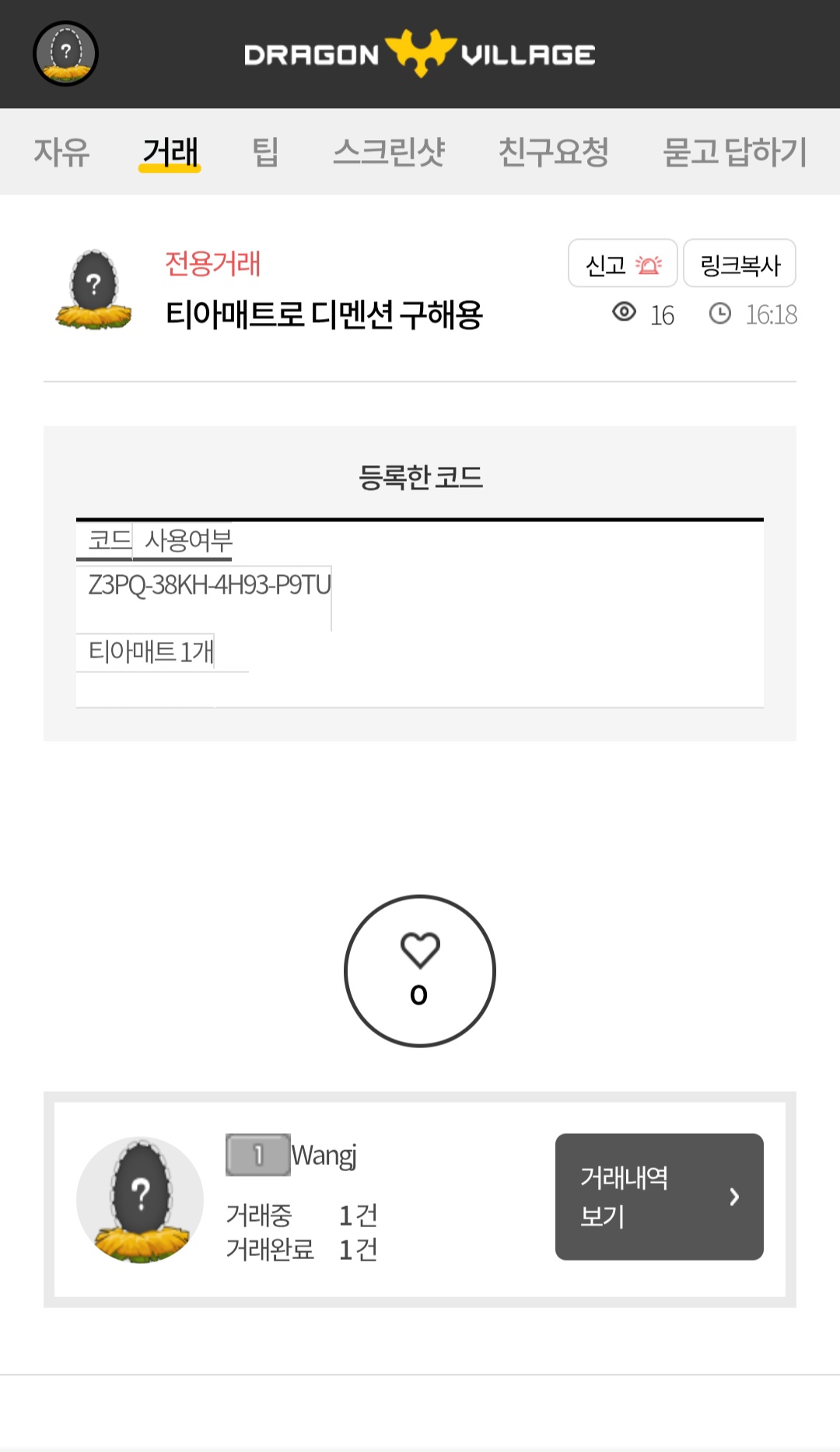Open the 묻고 답하기 tab
This screenshot has width=840, height=1452.
(x=734, y=152)
